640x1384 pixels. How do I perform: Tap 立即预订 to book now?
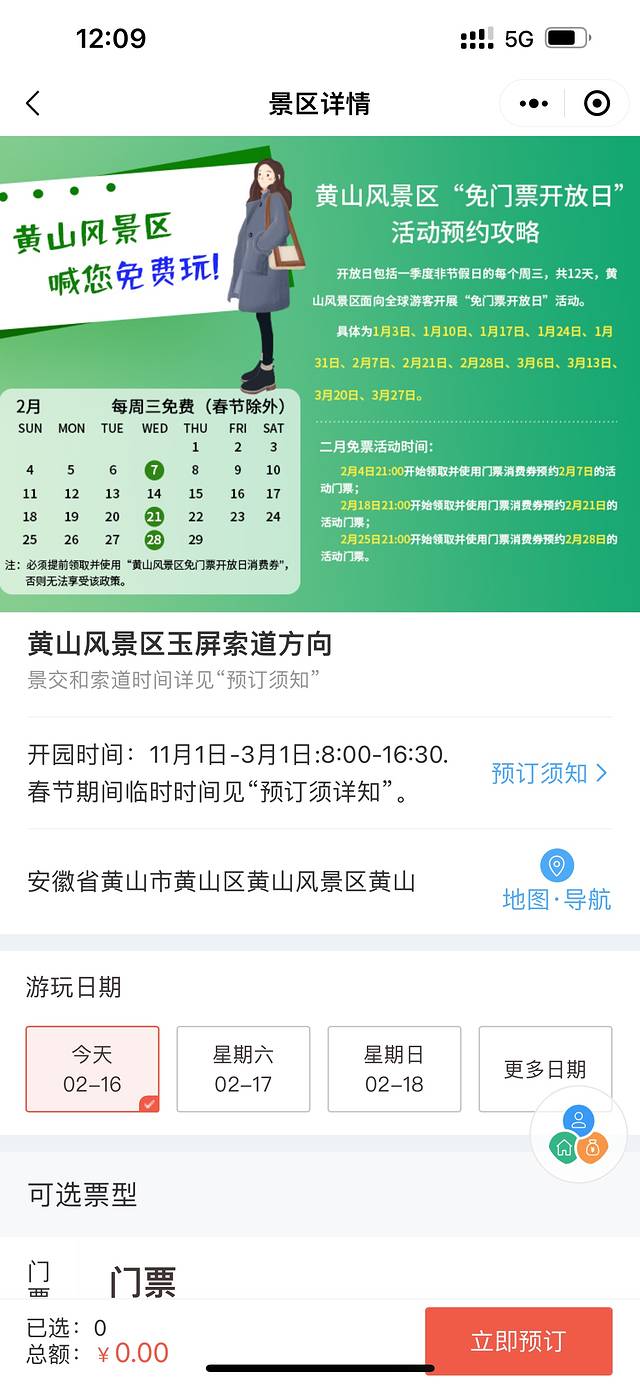[518, 1341]
